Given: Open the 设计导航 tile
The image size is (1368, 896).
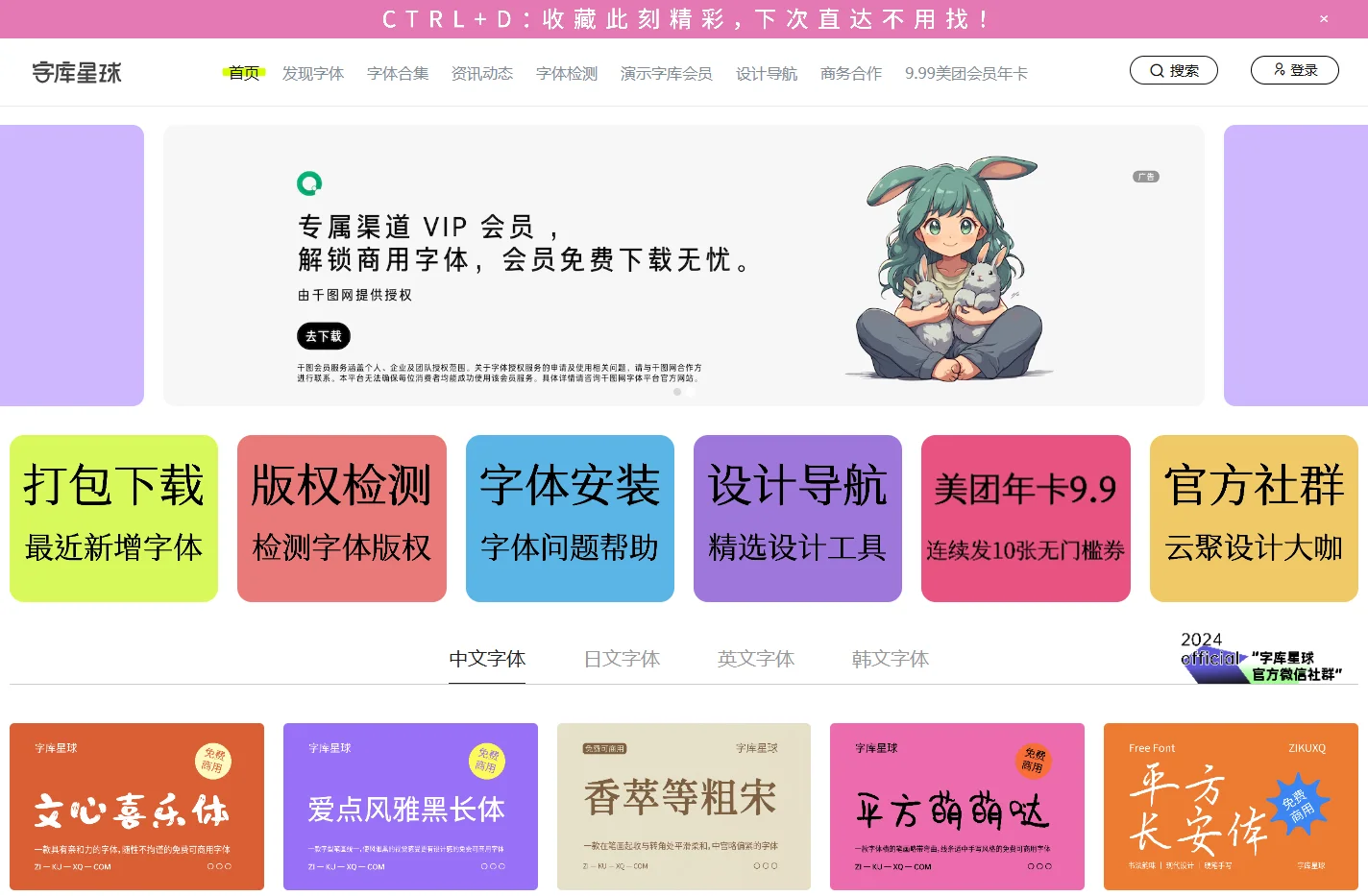Looking at the screenshot, I should click(x=797, y=519).
